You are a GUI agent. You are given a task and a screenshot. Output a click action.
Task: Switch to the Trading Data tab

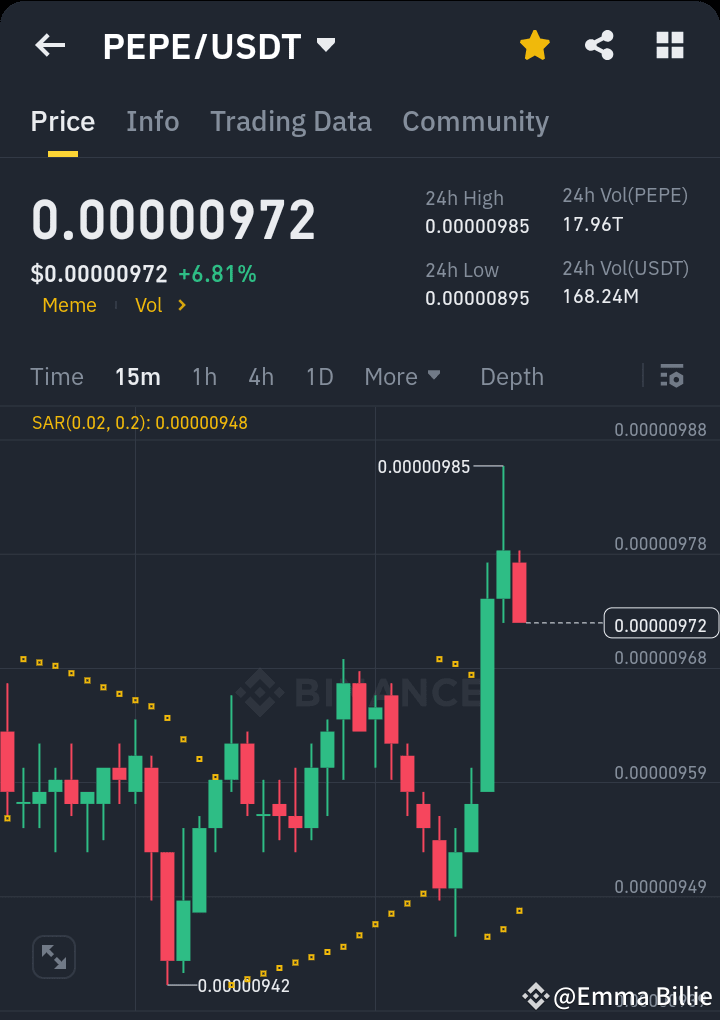pyautogui.click(x=290, y=121)
